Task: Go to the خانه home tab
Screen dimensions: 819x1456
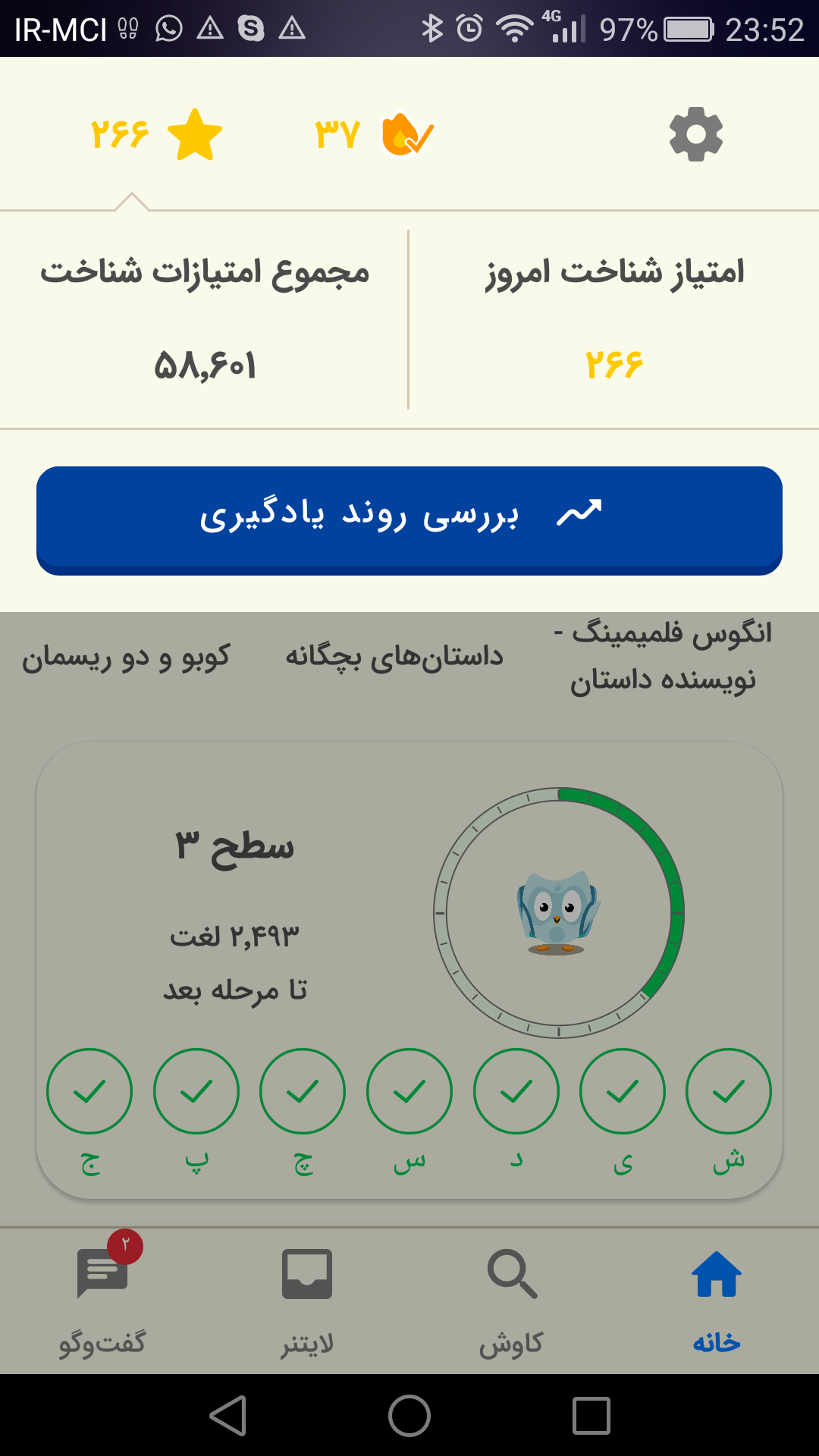Action: click(717, 1301)
